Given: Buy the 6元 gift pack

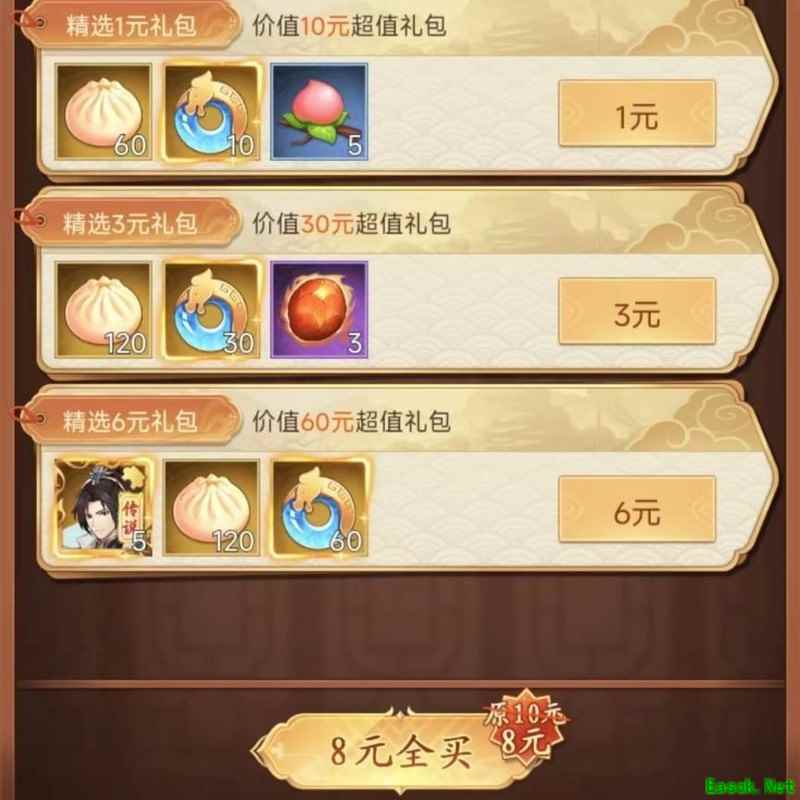Looking at the screenshot, I should [636, 515].
